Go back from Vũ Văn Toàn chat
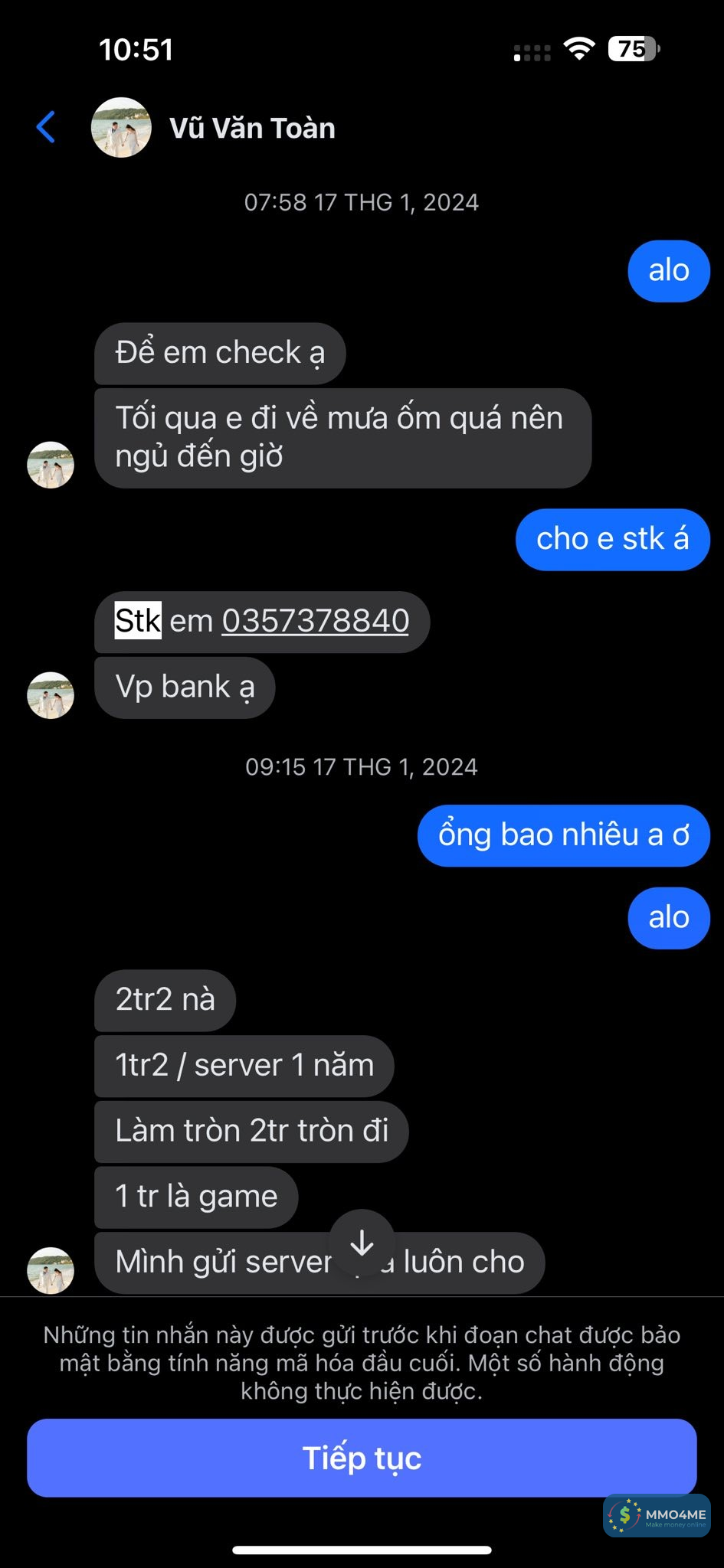This screenshot has width=724, height=1568. (46, 127)
